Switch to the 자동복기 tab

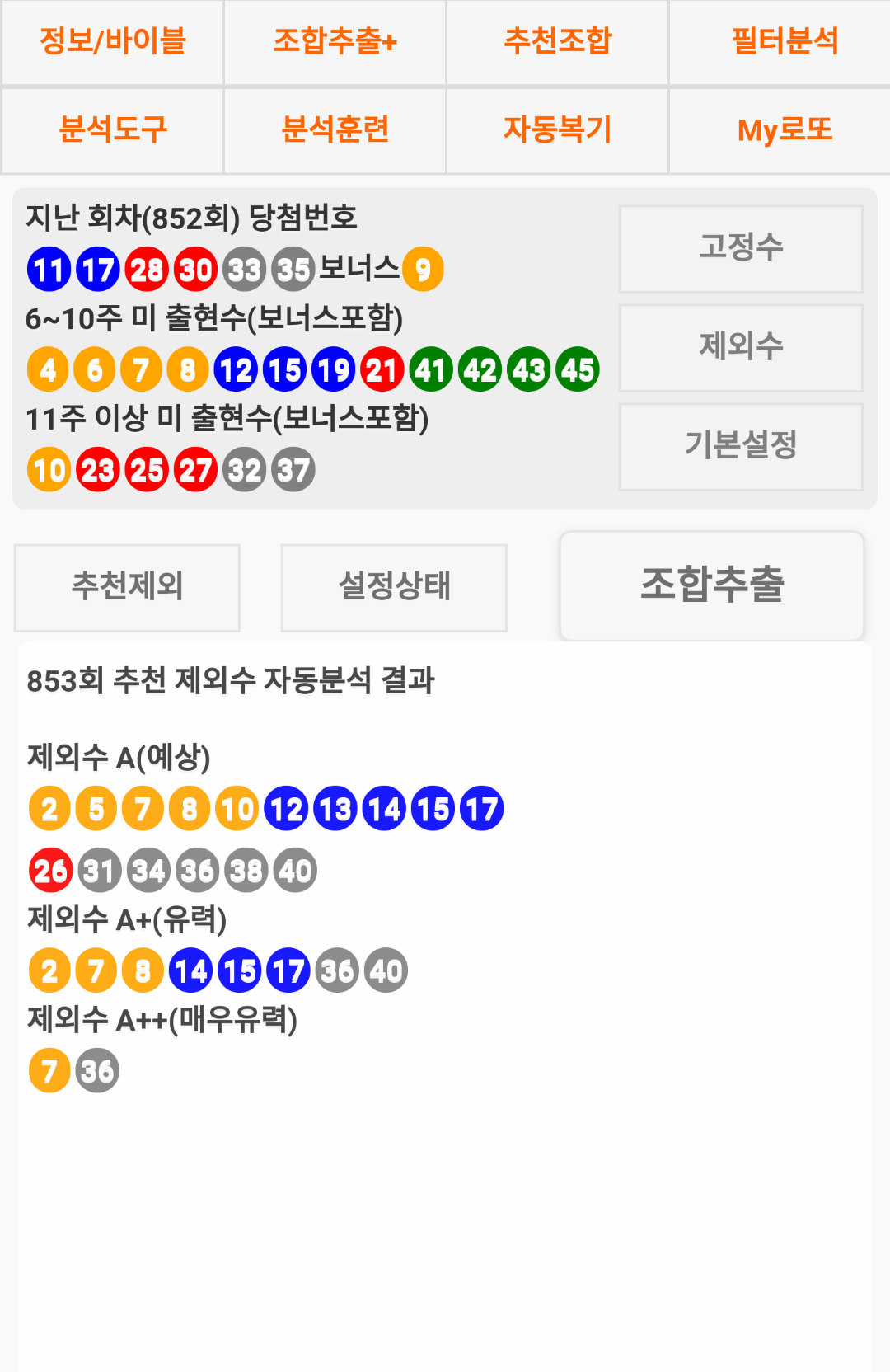pyautogui.click(x=557, y=130)
